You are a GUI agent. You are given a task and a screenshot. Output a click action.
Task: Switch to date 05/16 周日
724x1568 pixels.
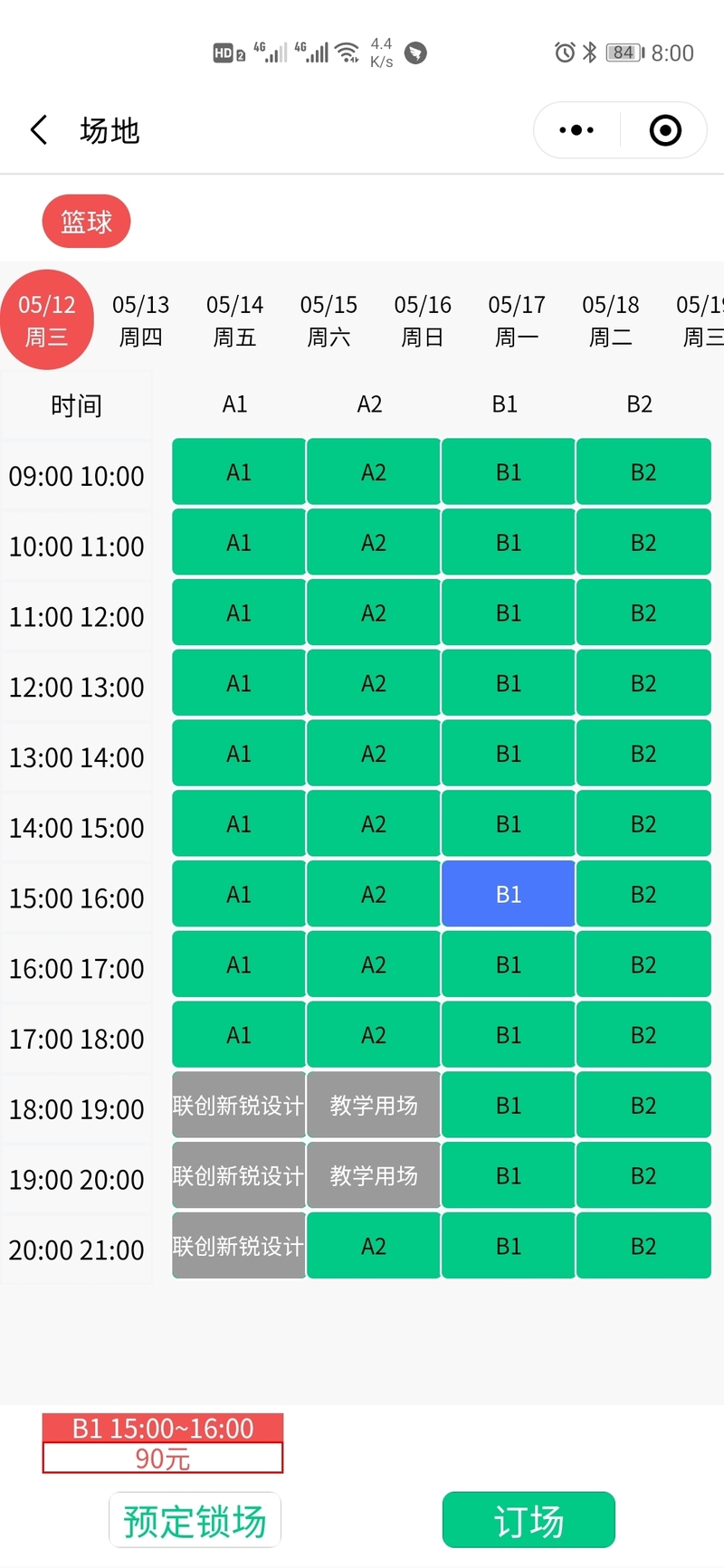(424, 320)
